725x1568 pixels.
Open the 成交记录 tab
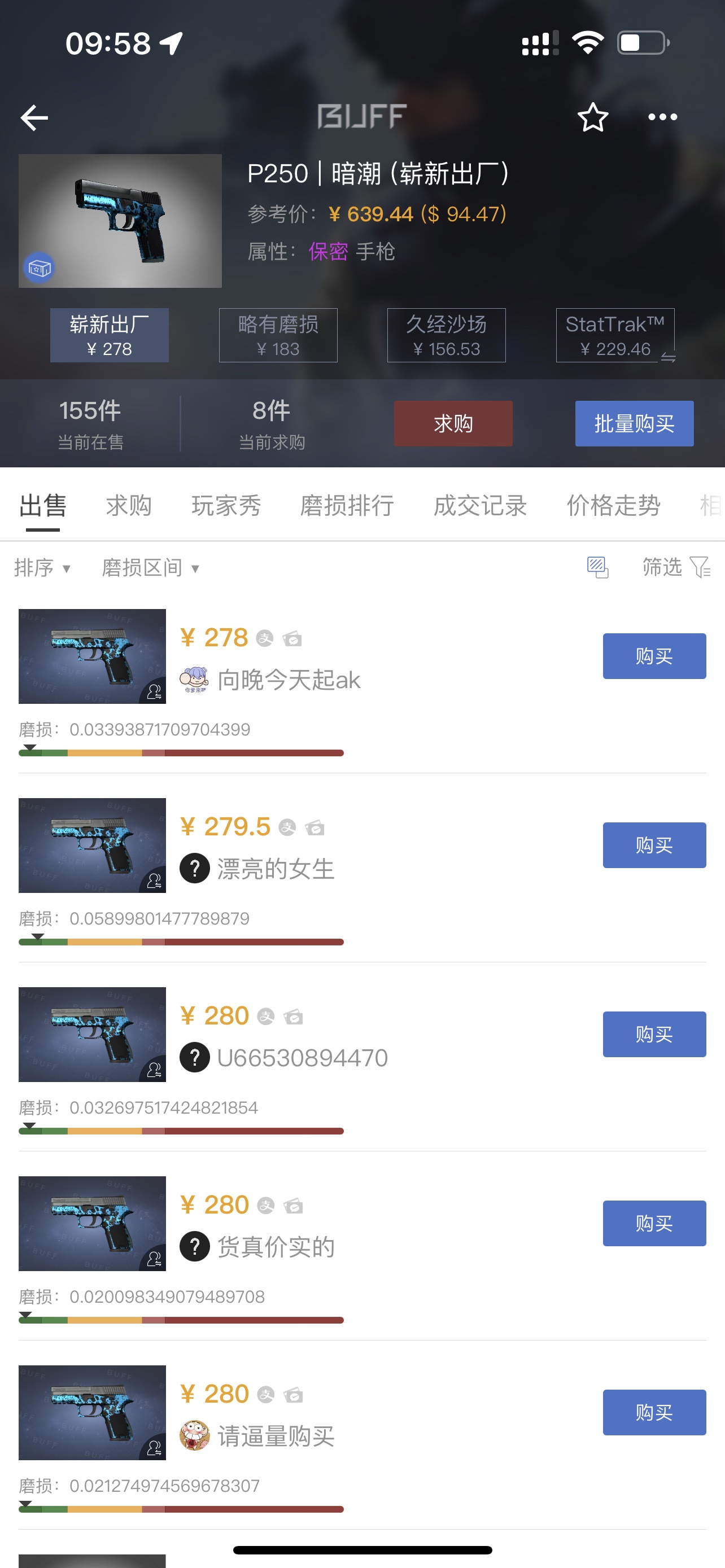(481, 506)
